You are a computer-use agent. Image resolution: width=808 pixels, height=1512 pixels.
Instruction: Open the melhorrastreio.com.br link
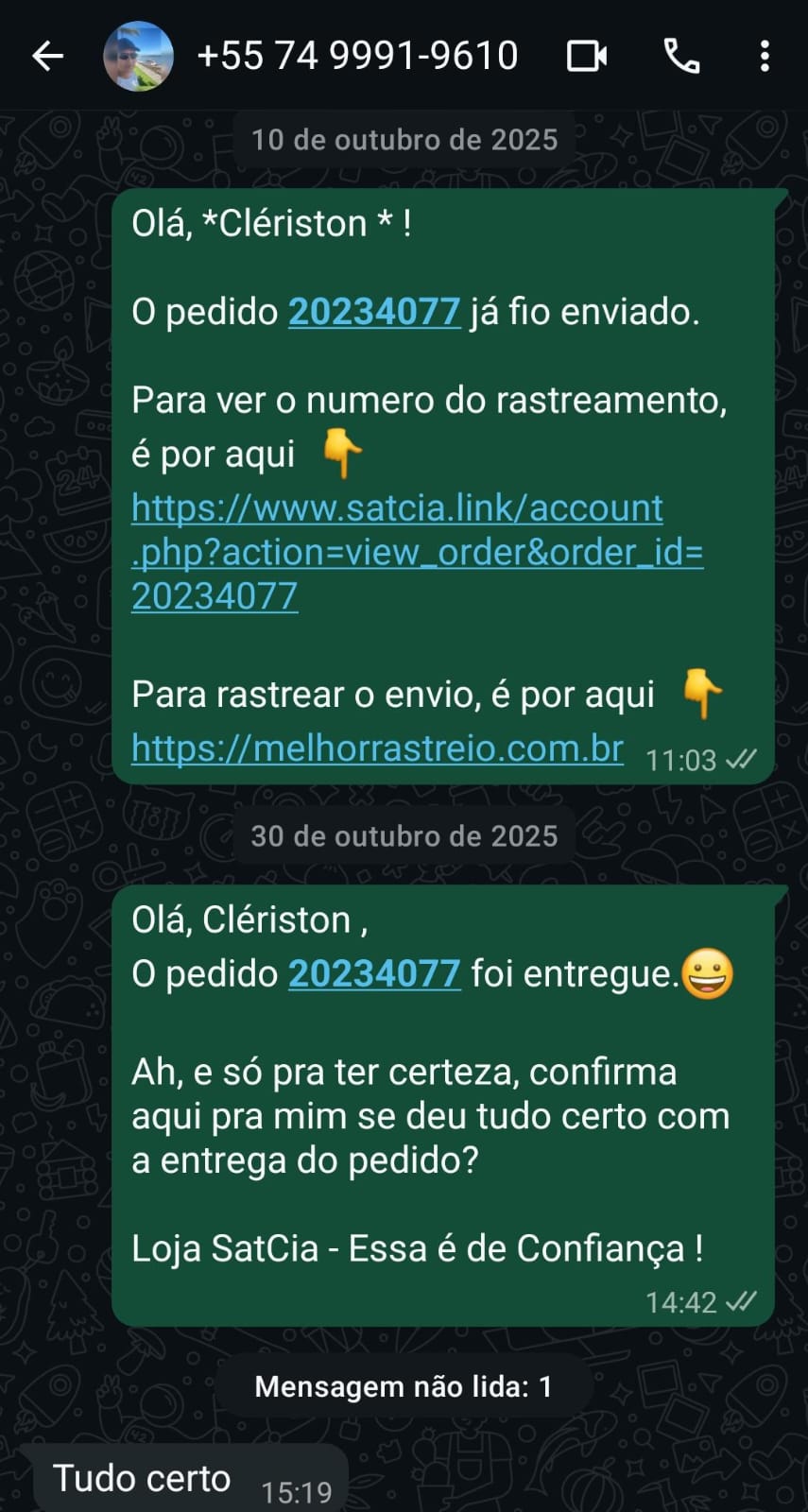[377, 748]
